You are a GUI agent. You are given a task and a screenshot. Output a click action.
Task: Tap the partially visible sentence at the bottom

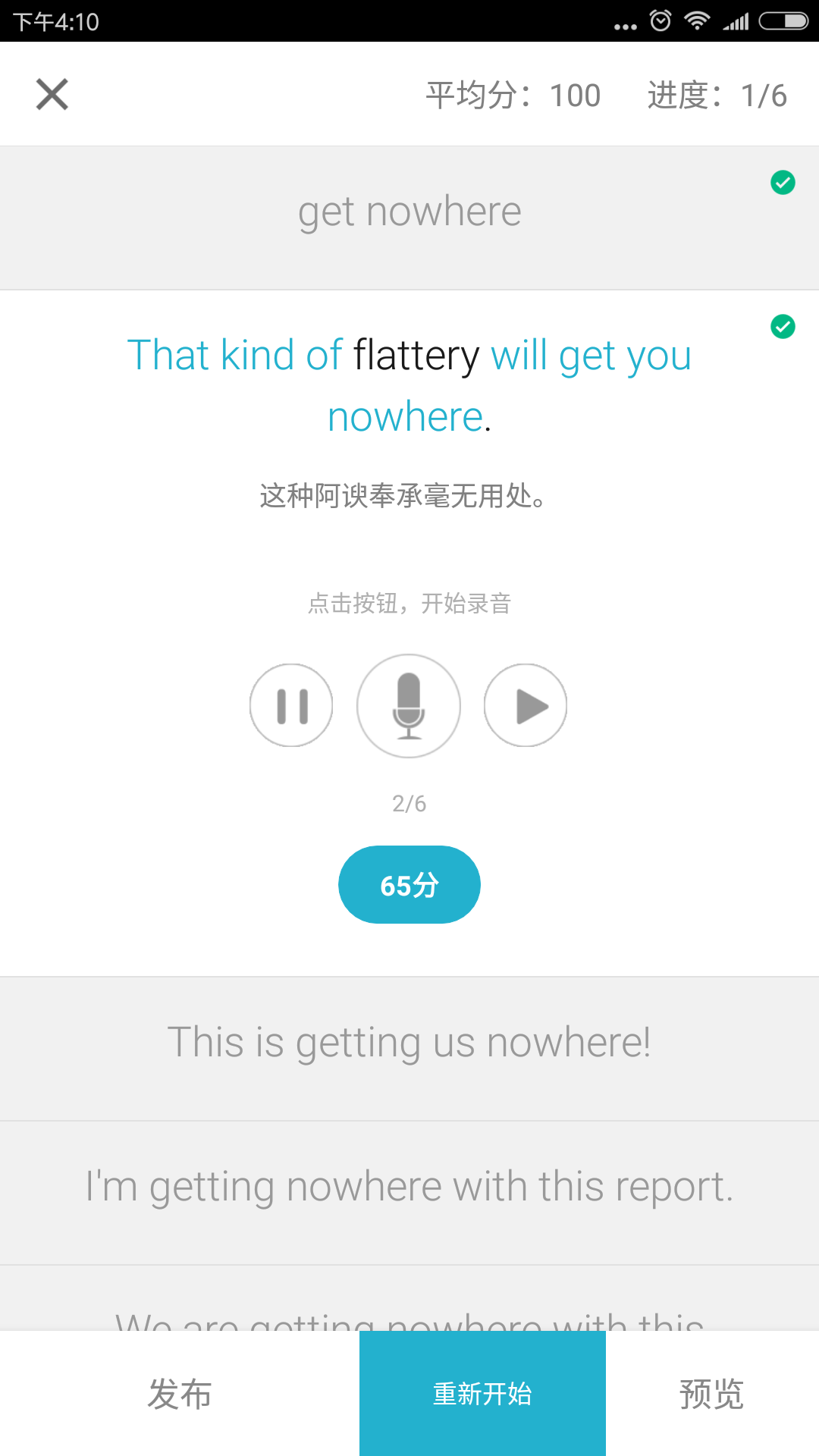click(x=409, y=1323)
